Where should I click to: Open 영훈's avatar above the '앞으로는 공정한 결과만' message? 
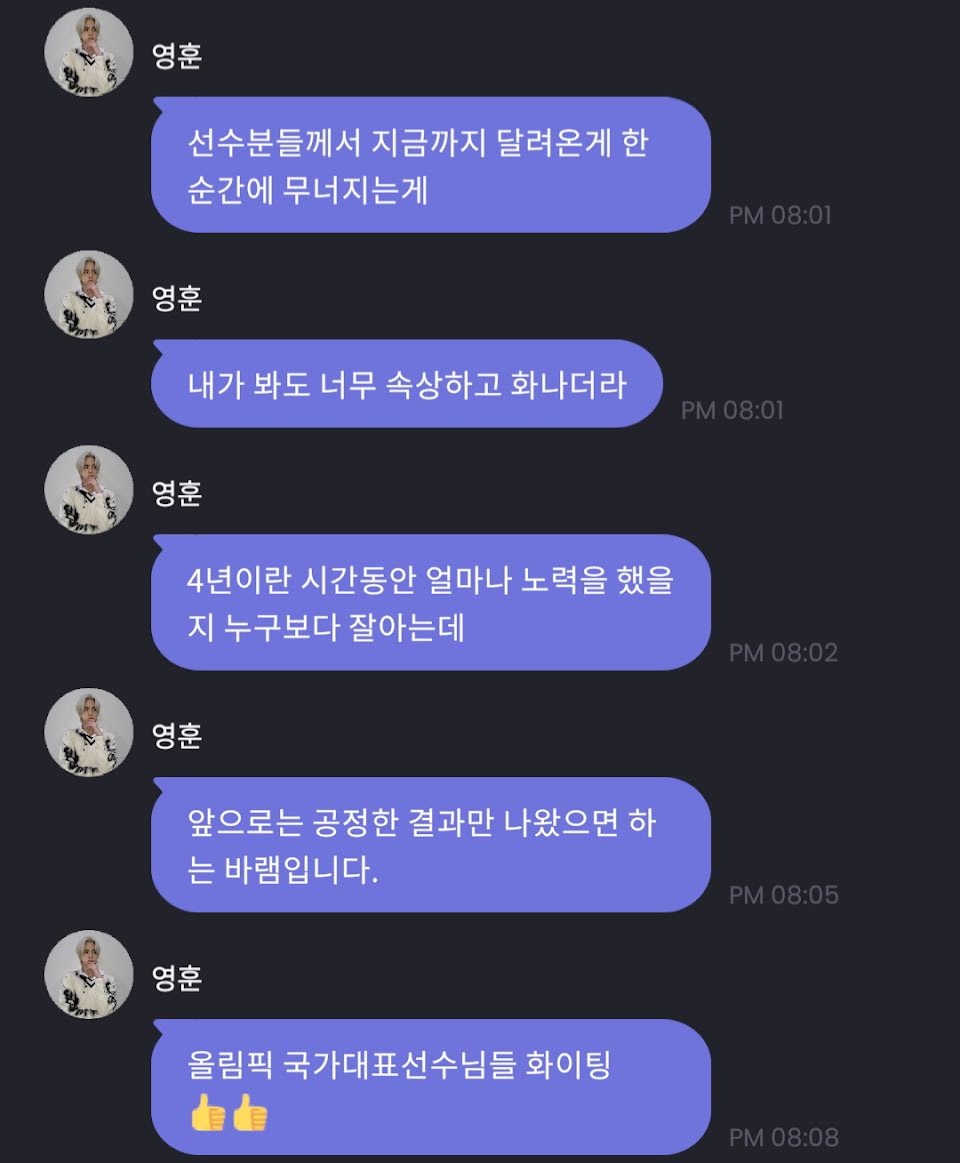point(88,733)
